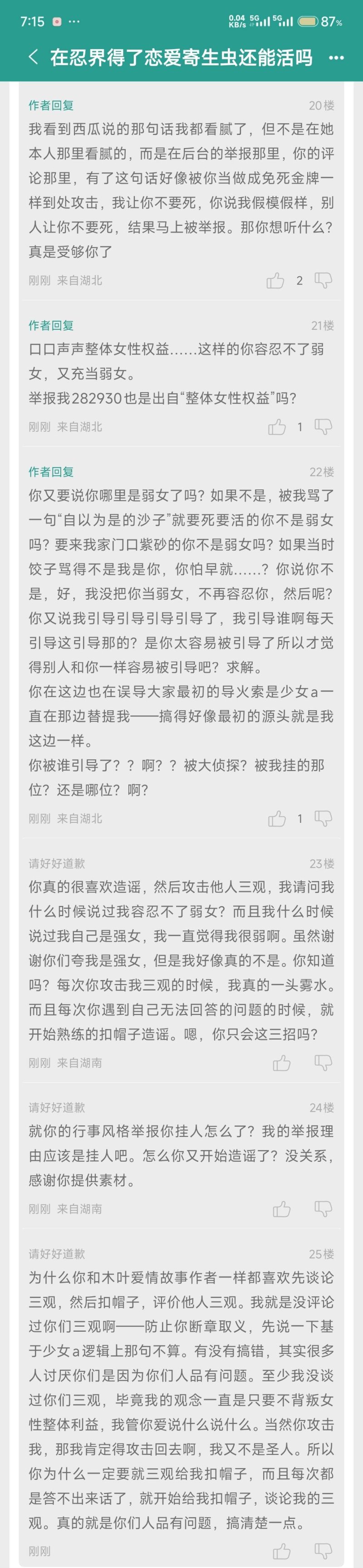Like the comment on floor 25
Viewport: 363px width, 1568px height.
[x=281, y=1551]
